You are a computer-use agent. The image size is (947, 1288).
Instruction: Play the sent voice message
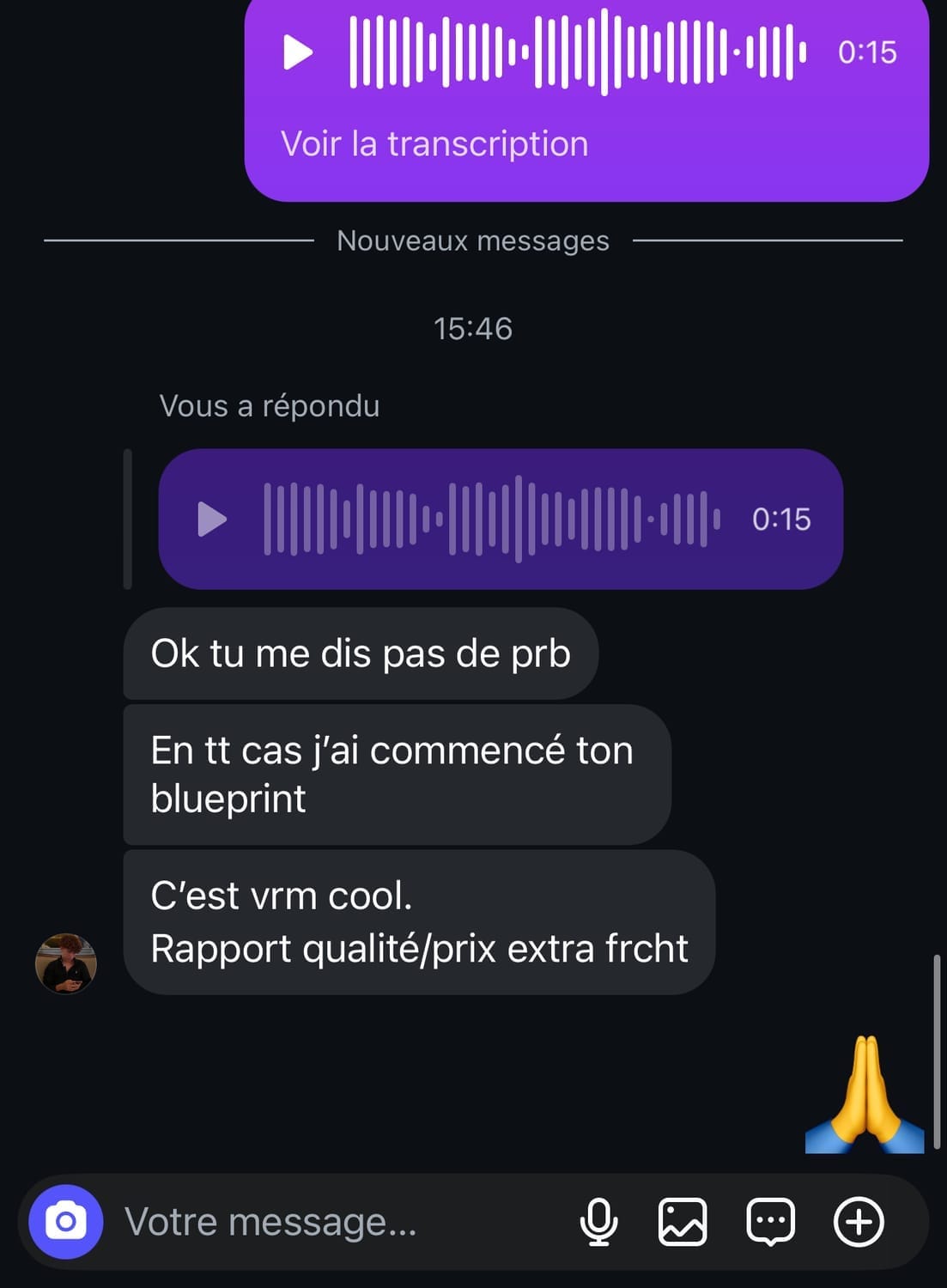[x=298, y=52]
